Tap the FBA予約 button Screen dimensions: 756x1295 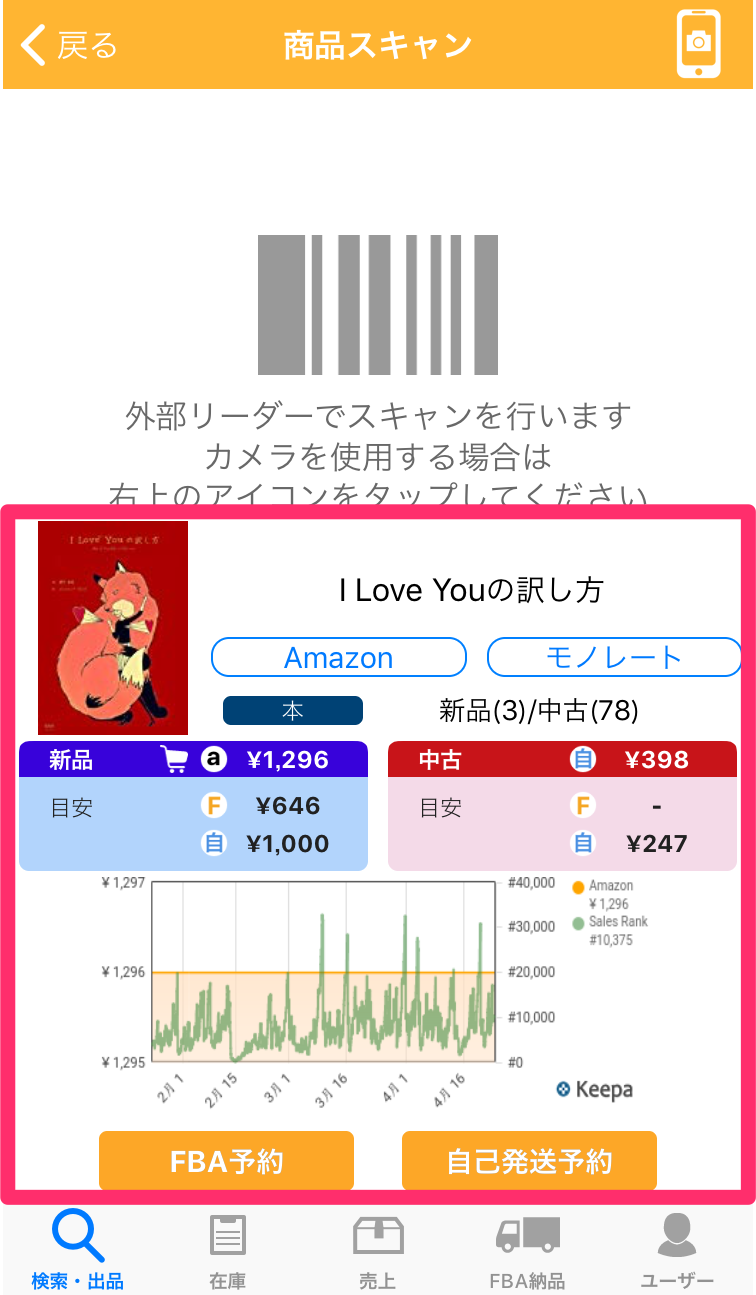(226, 1160)
